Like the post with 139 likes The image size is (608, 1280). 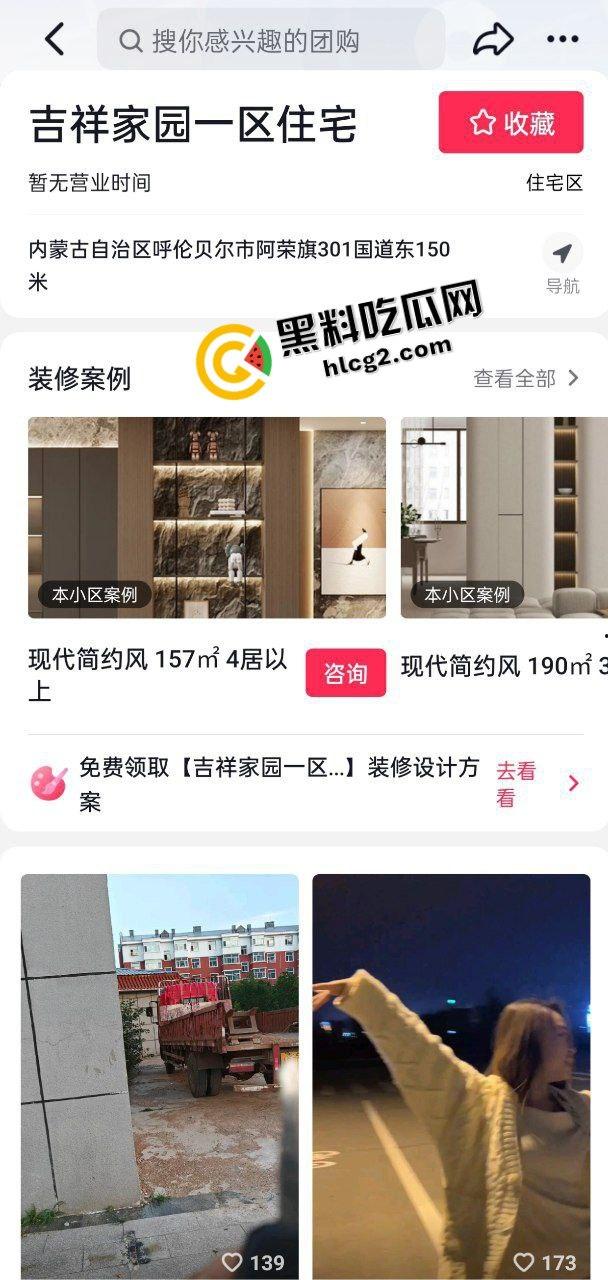tap(233, 1263)
